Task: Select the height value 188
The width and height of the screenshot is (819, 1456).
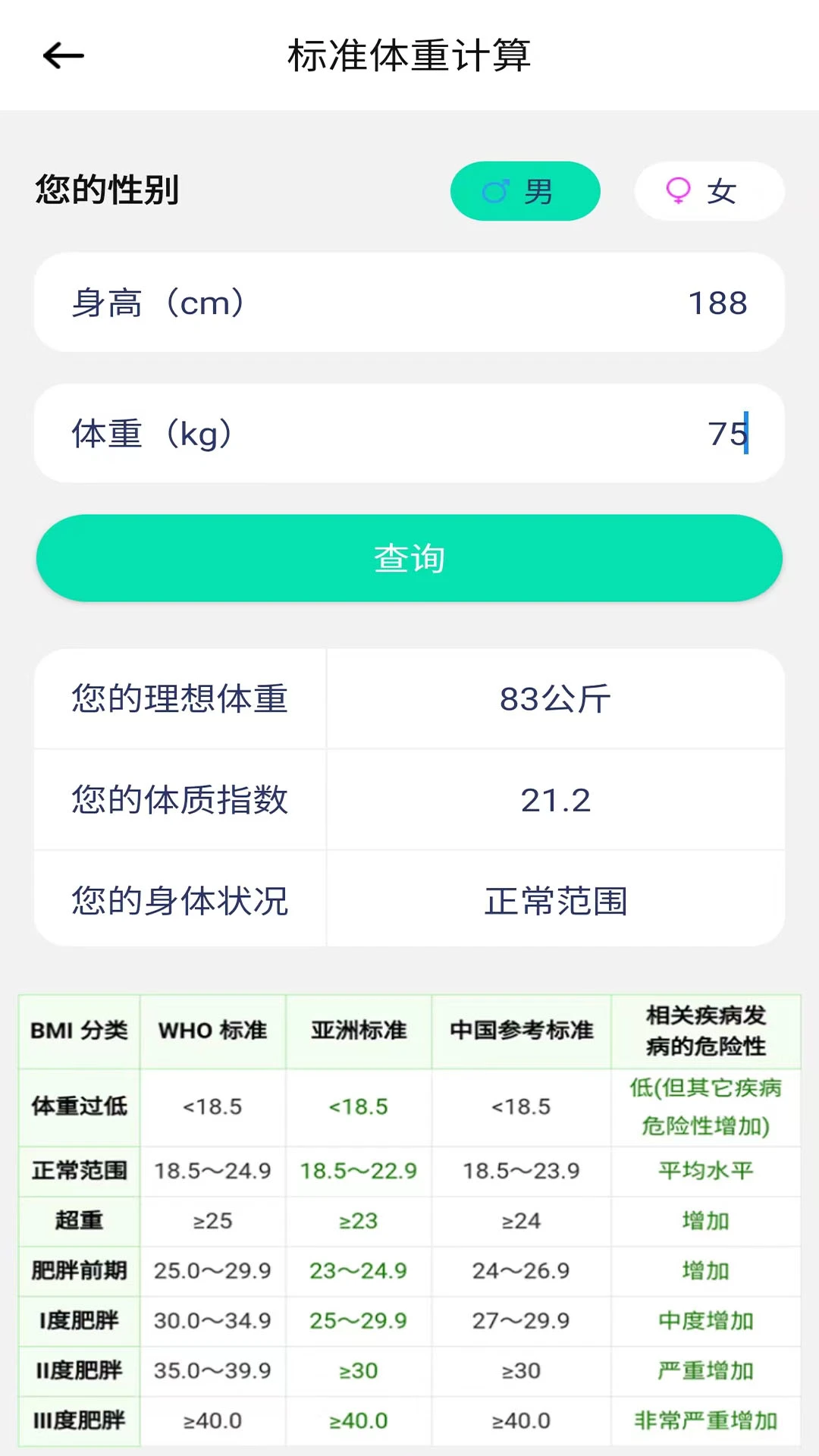Action: tap(717, 303)
